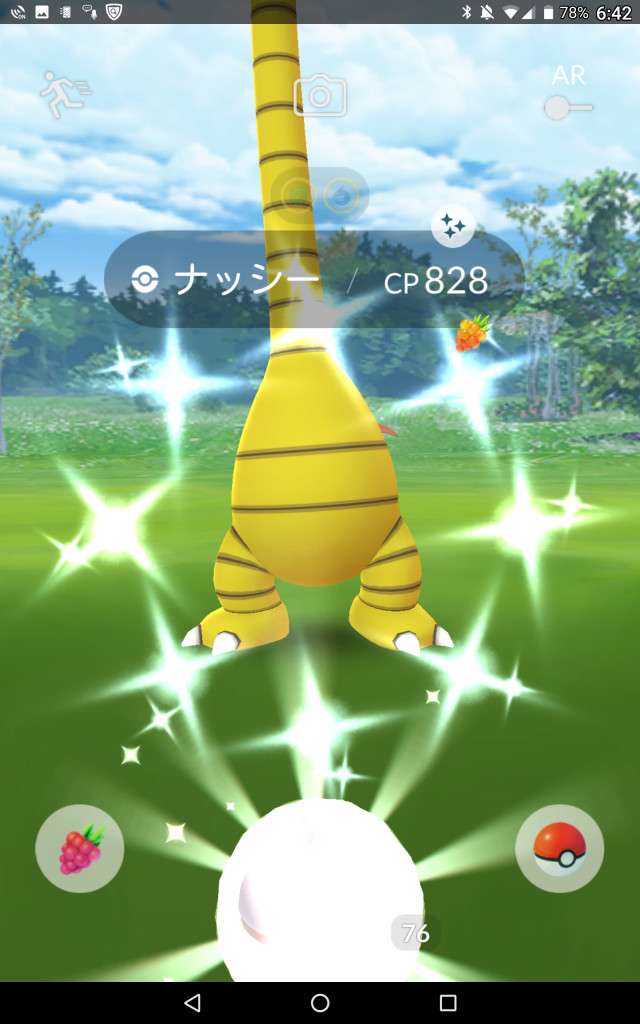Go back with the system back button

pos(192,1002)
